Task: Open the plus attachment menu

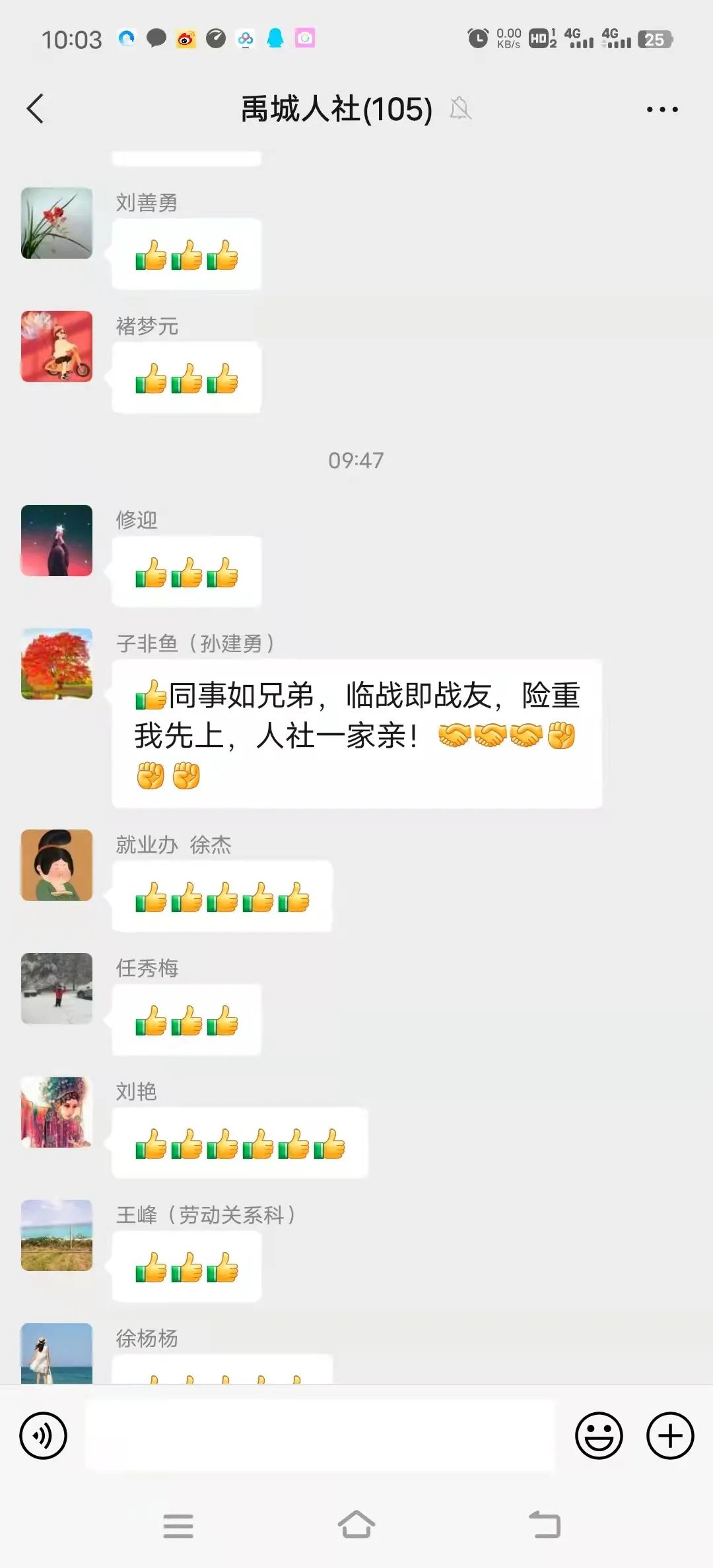Action: pos(670,1435)
